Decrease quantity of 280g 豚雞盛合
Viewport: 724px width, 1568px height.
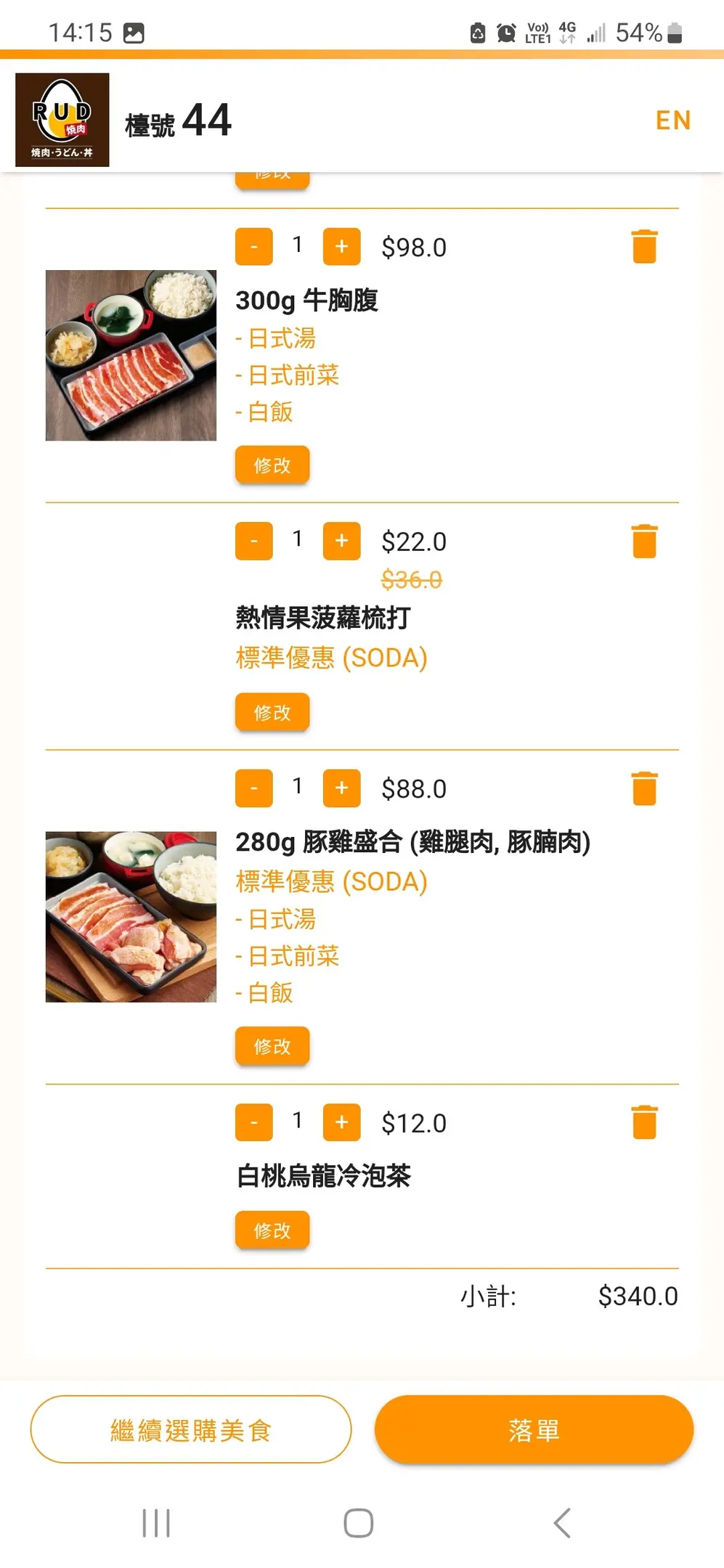pos(254,788)
